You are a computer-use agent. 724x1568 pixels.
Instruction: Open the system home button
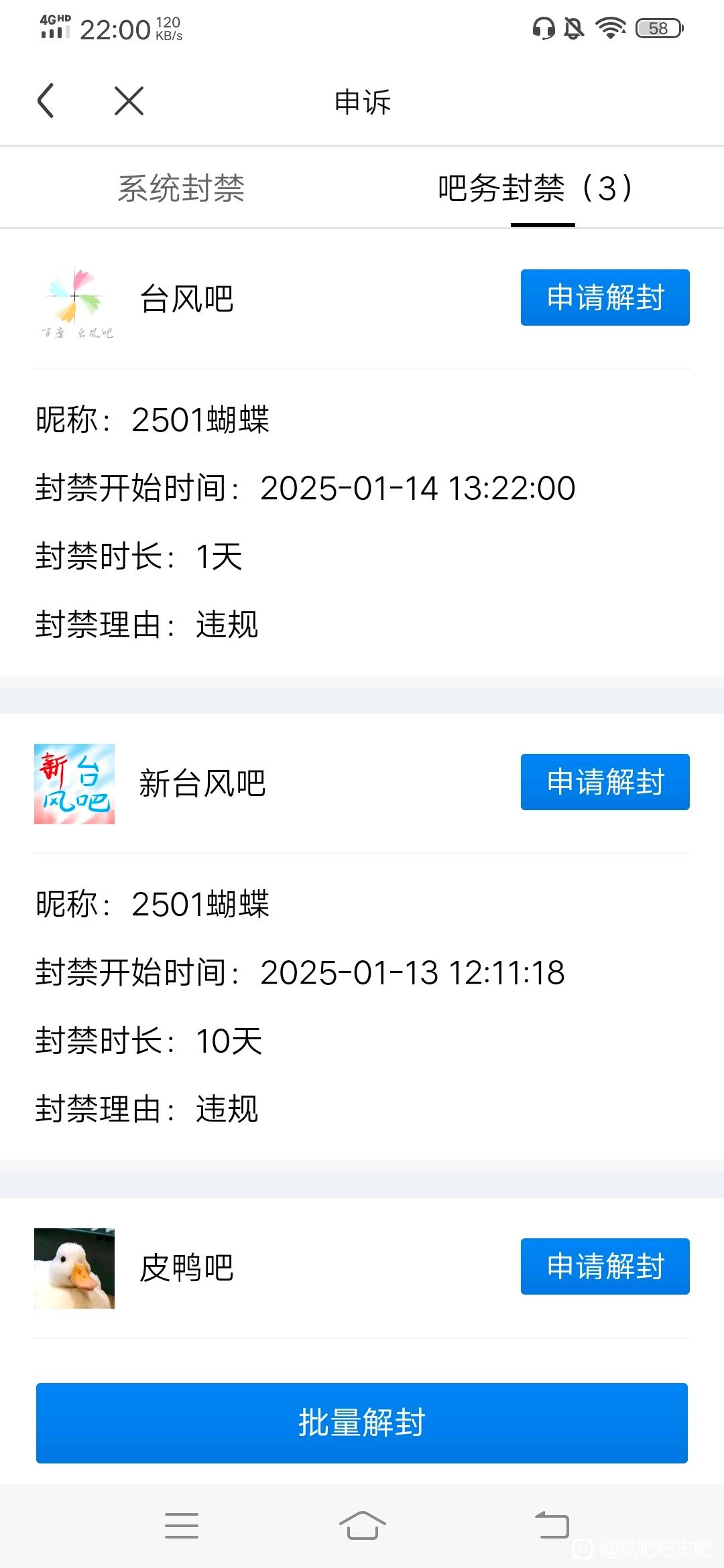pos(362,1525)
